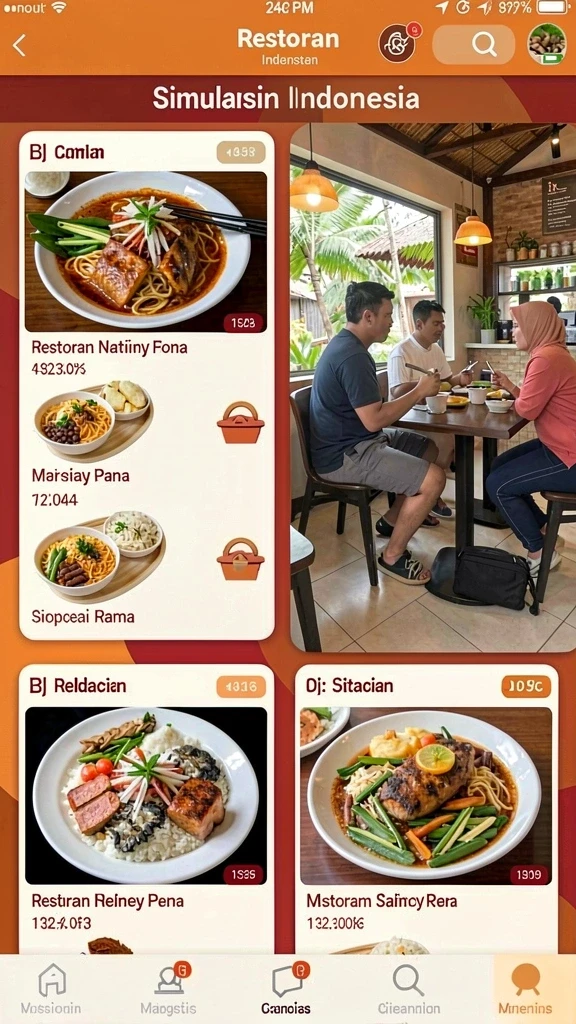The image size is (576, 1024).
Task: Open the BJ Comlan noodle dish photo
Action: [146, 251]
